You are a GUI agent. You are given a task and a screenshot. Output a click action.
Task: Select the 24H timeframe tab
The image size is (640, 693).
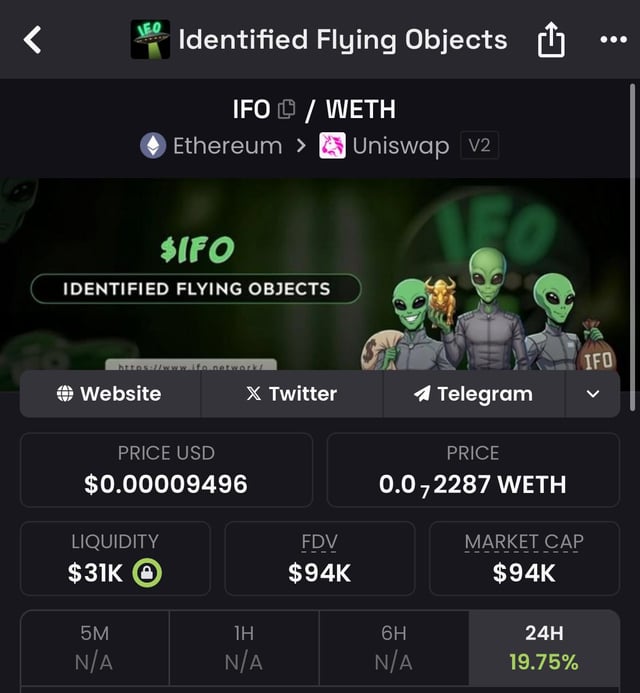click(543, 648)
